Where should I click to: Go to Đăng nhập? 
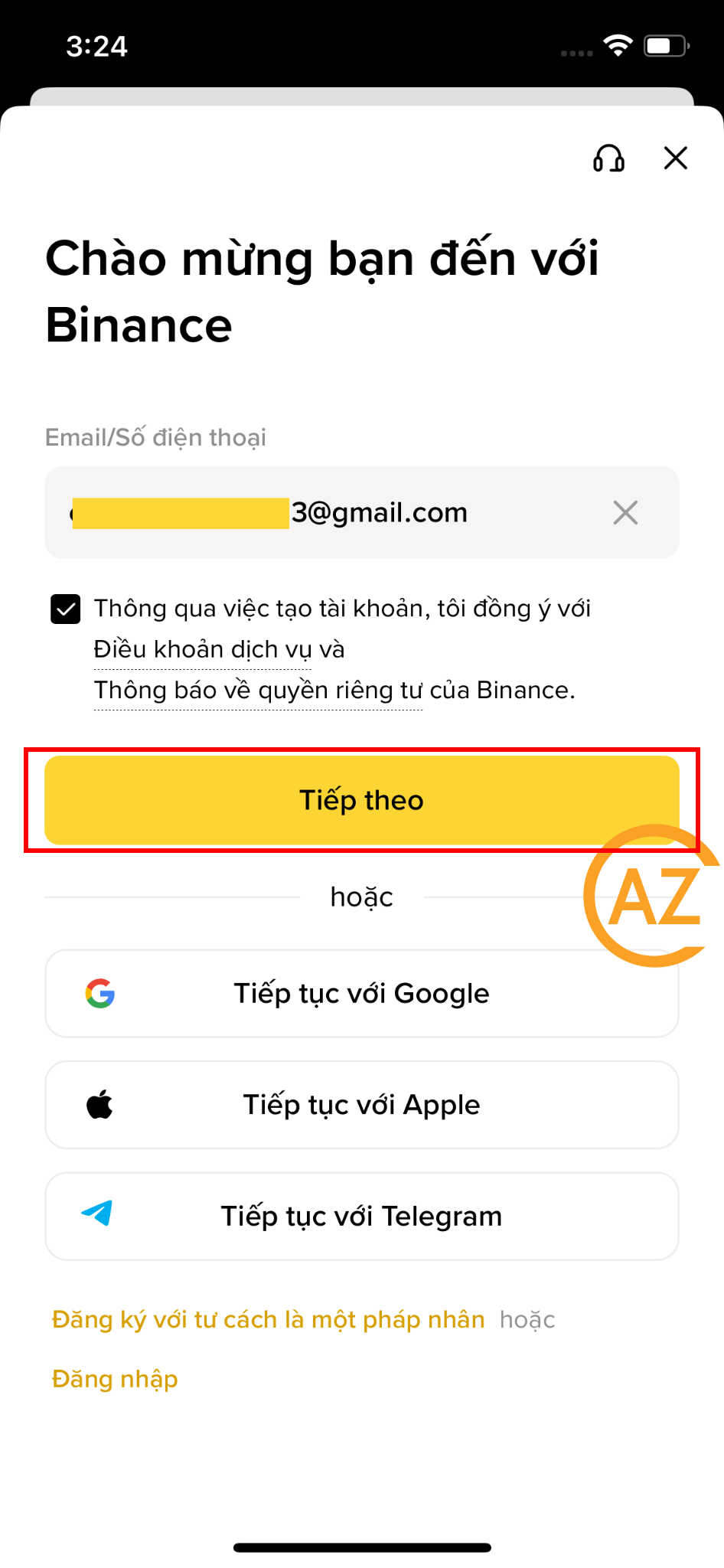point(115,1379)
